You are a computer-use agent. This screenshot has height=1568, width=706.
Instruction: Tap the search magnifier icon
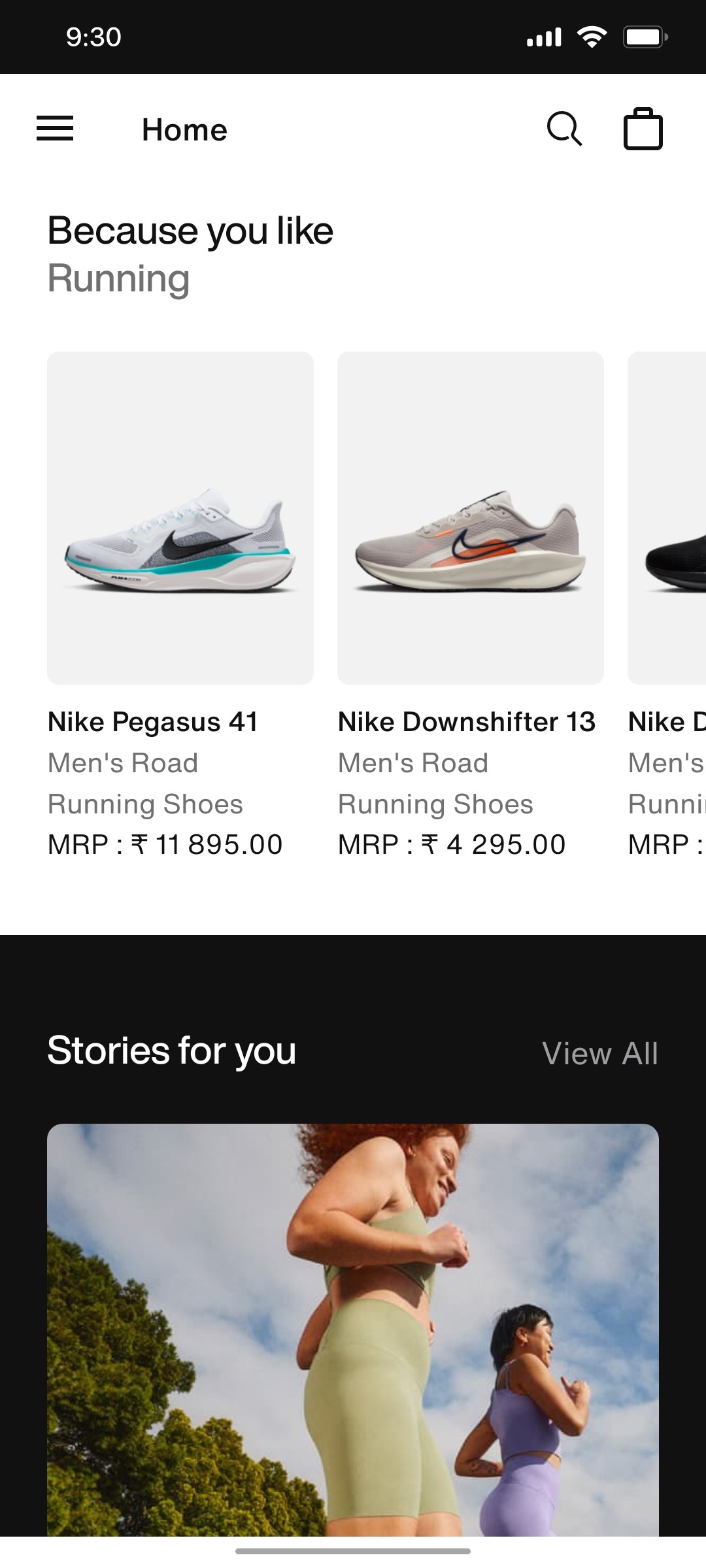[565, 129]
